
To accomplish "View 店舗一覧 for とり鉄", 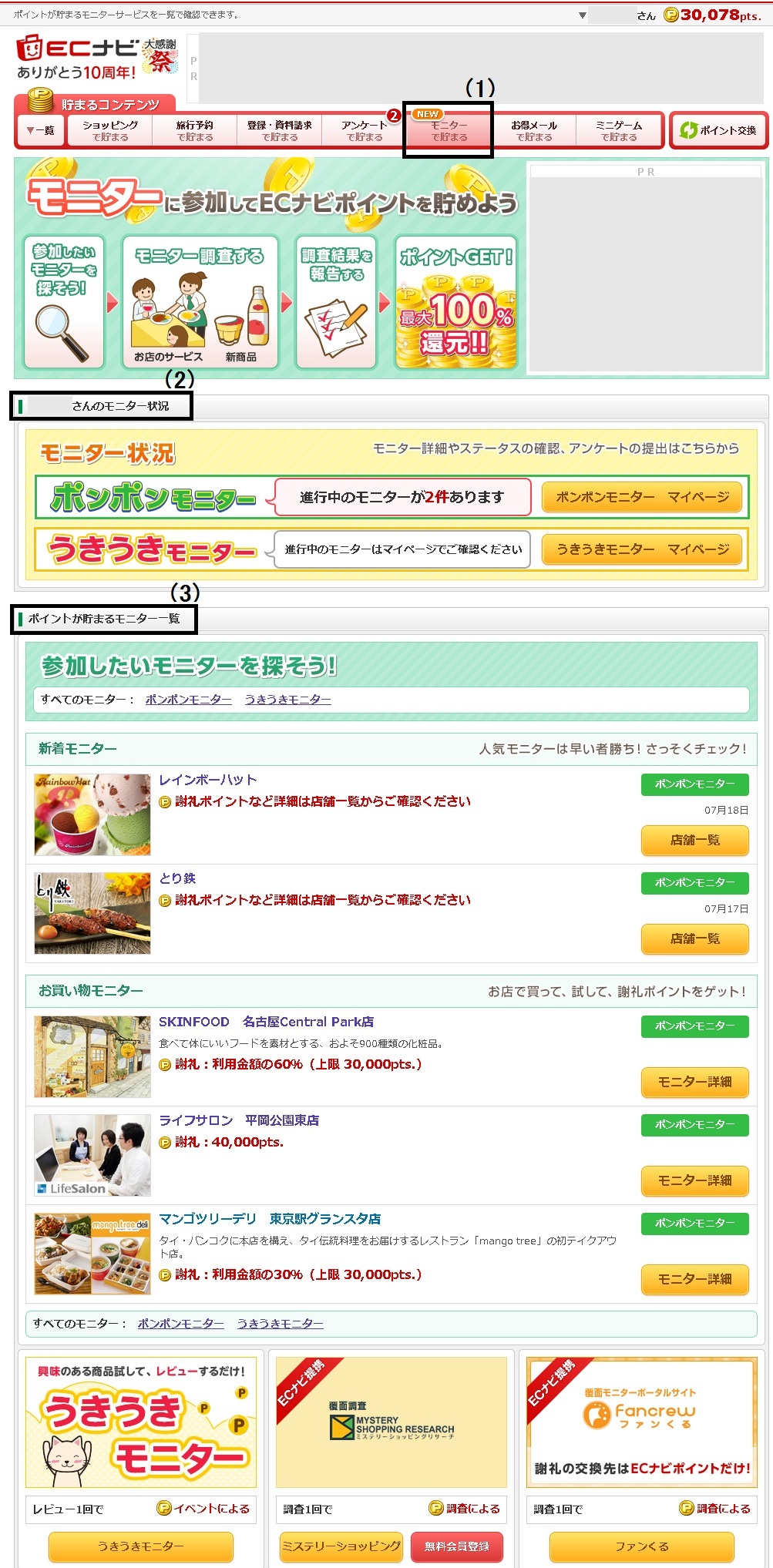I will pos(694,938).
